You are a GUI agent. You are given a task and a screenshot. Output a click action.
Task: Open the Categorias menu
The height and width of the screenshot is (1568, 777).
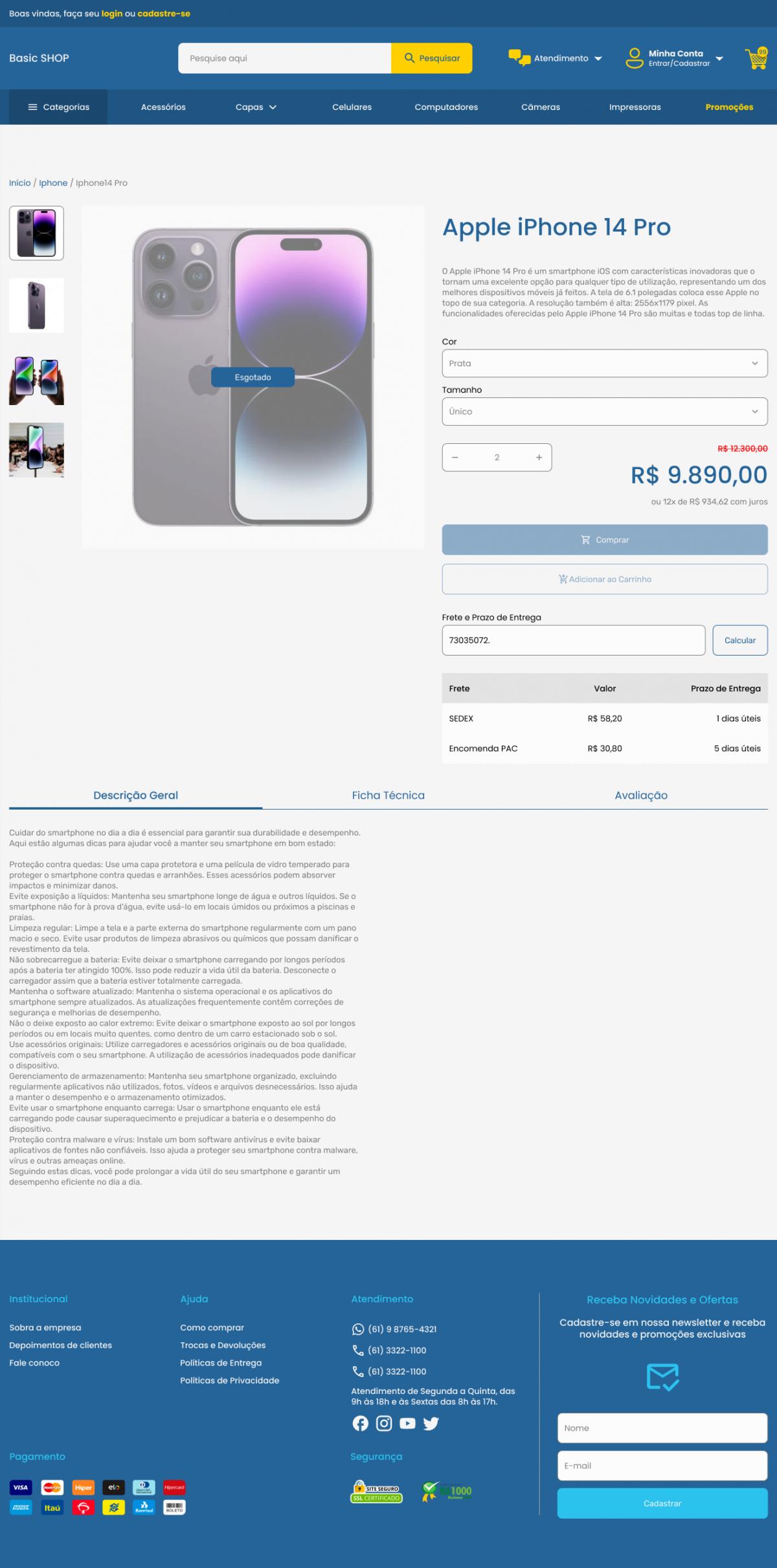pos(58,107)
